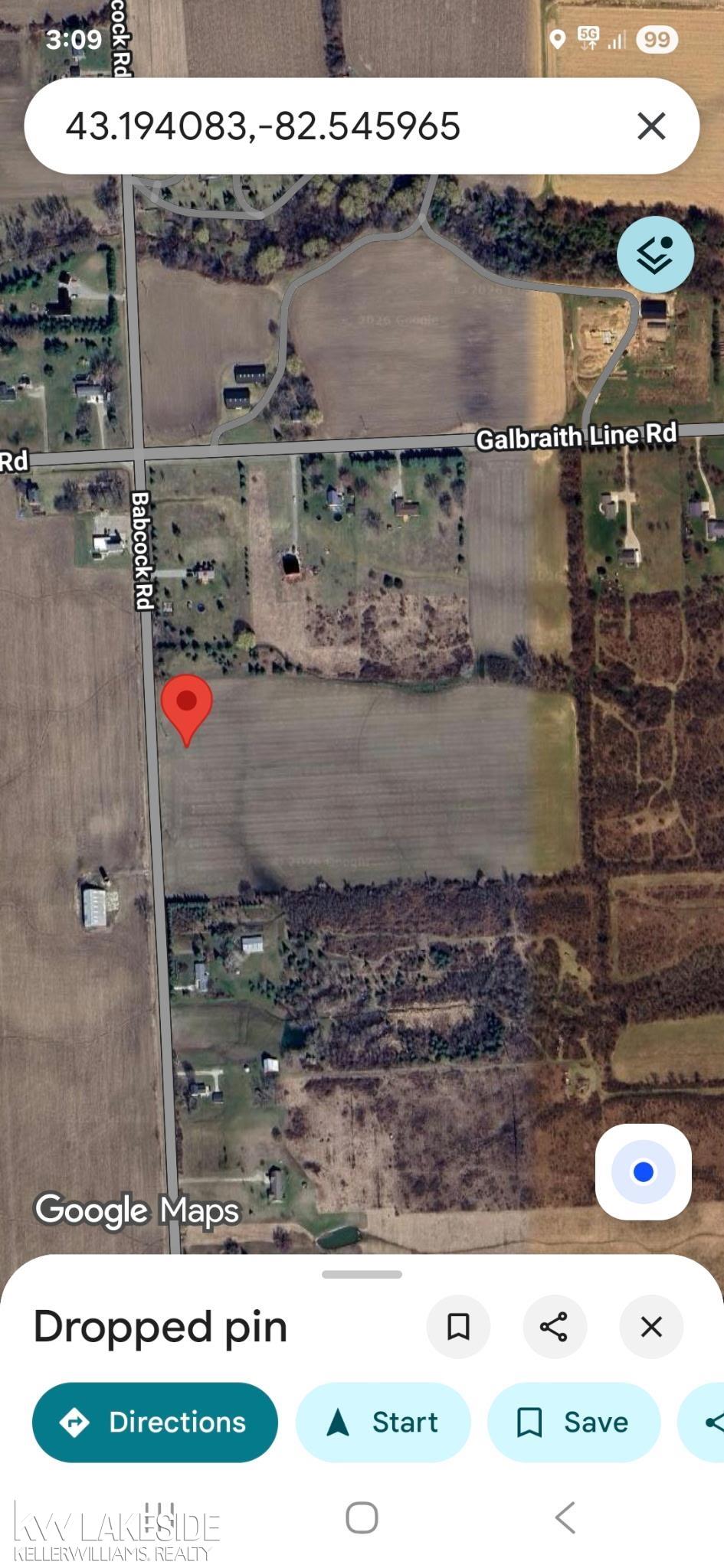Tap the system home button
724x1568 pixels.
[362, 1517]
